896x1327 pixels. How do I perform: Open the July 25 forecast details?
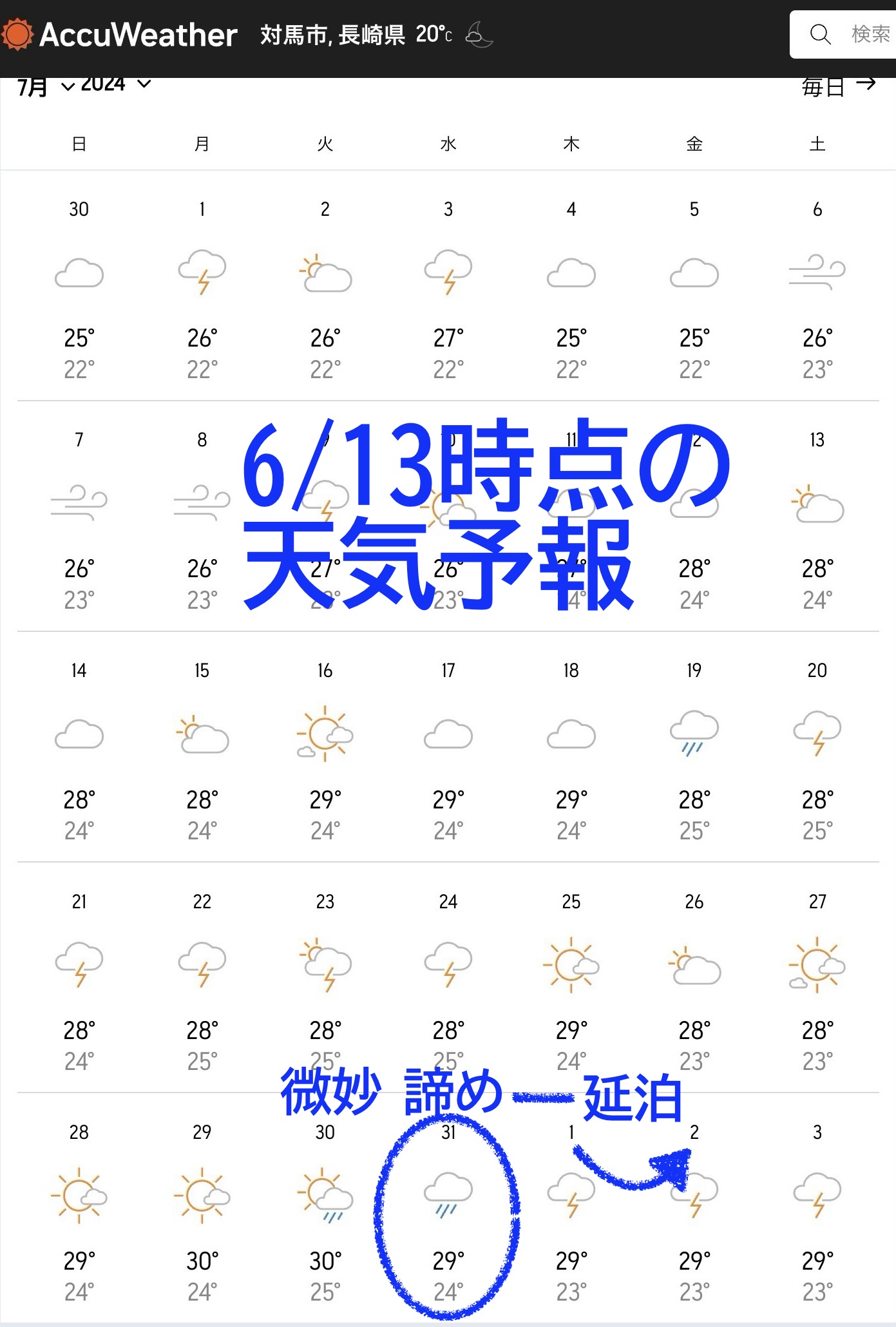tap(571, 979)
